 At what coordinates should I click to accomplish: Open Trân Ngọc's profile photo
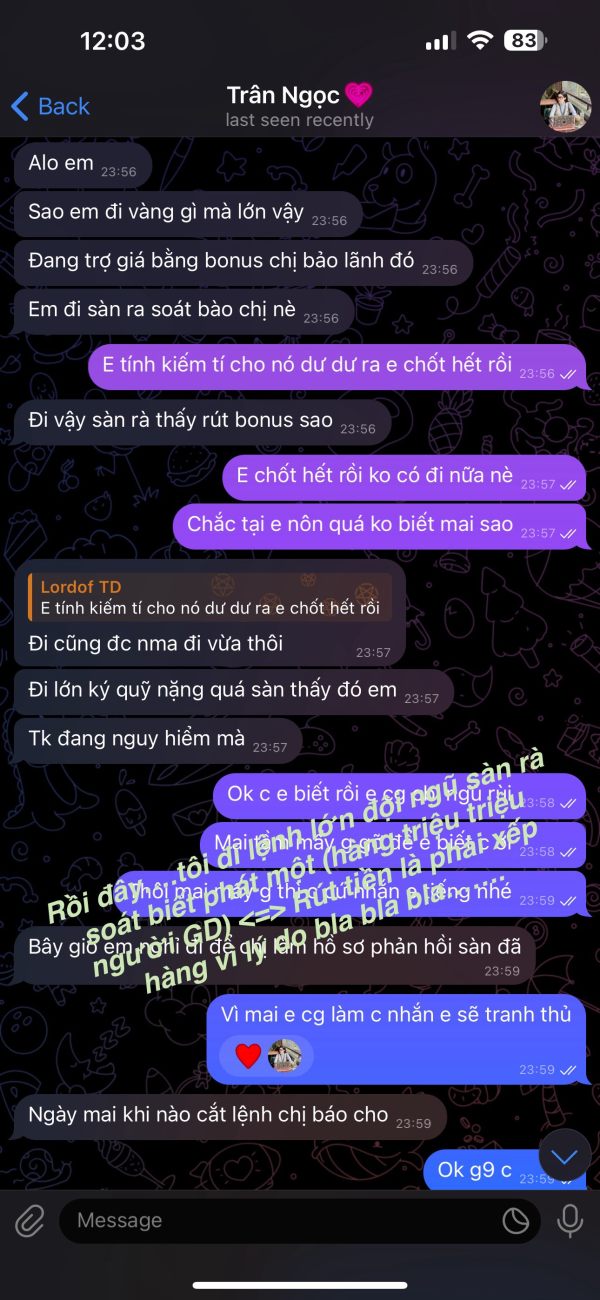(566, 106)
